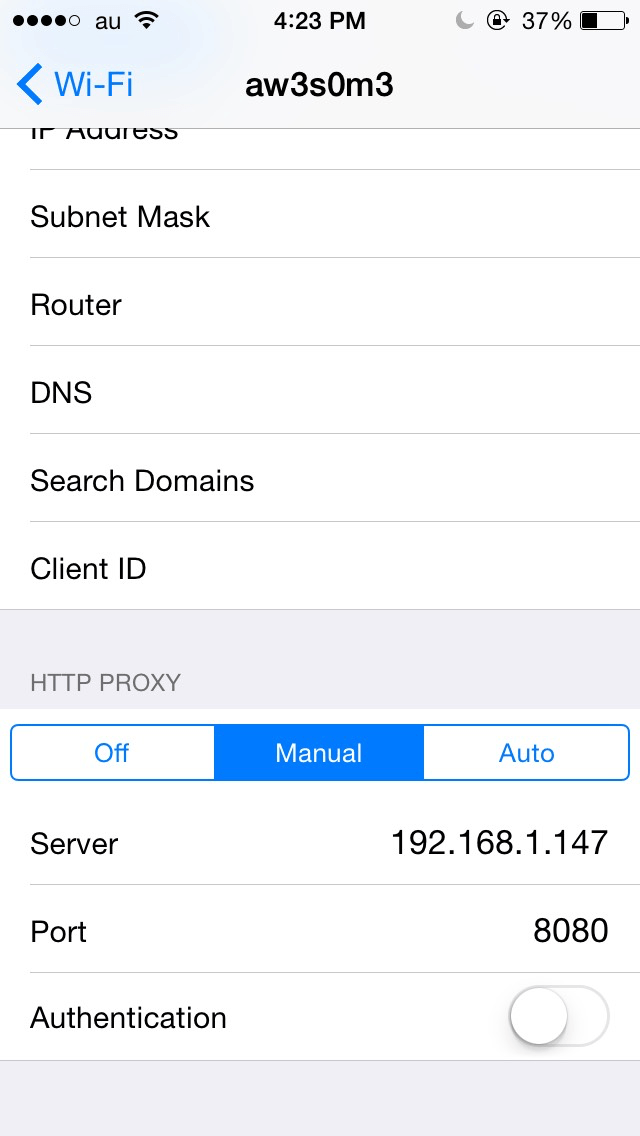This screenshot has width=640, height=1136.
Task: Tap the Subnet Mask row
Action: [320, 216]
